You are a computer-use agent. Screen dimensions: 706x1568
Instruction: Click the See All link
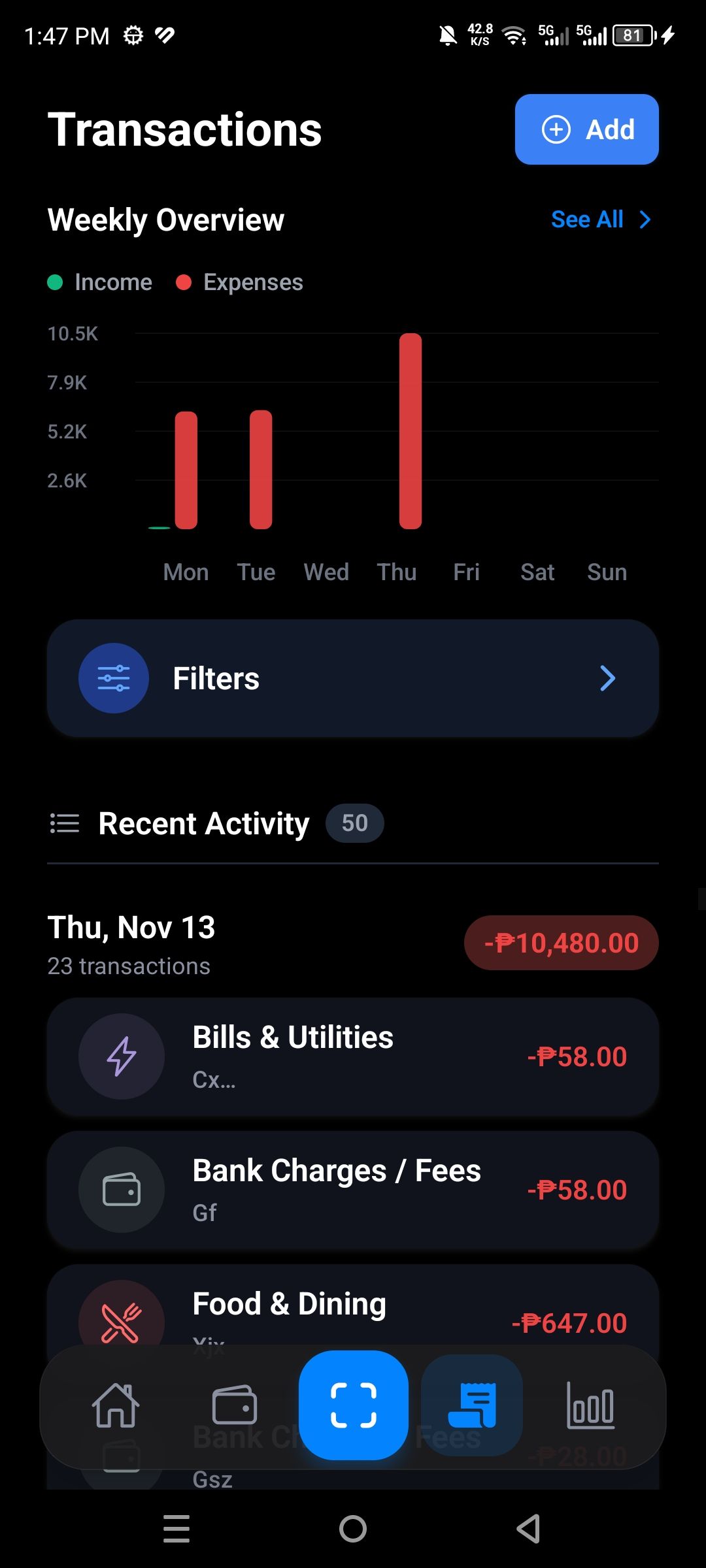pyautogui.click(x=587, y=220)
